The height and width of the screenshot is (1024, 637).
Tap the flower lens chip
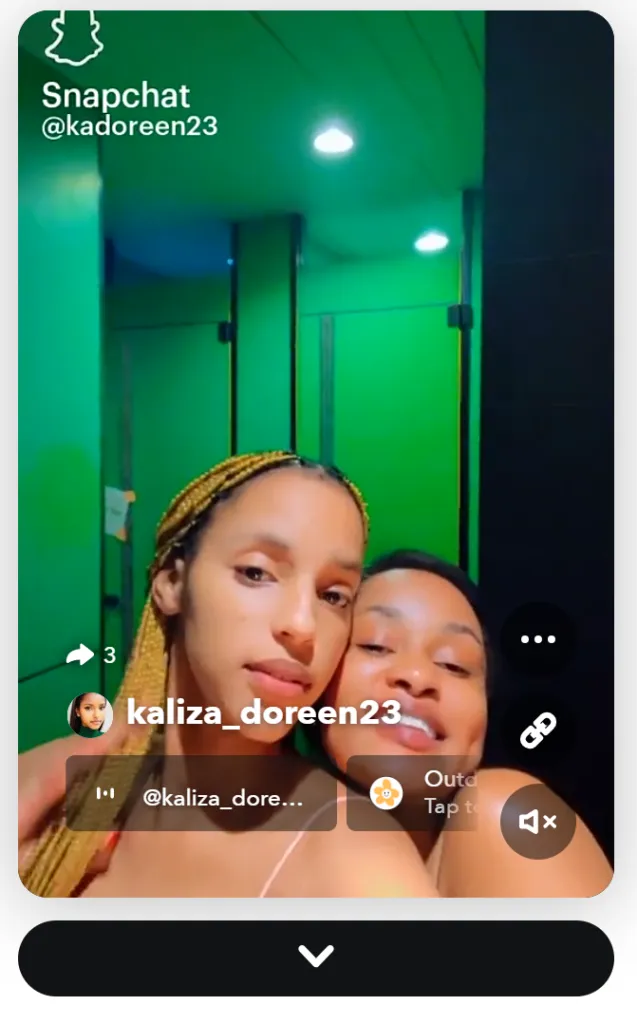point(412,793)
